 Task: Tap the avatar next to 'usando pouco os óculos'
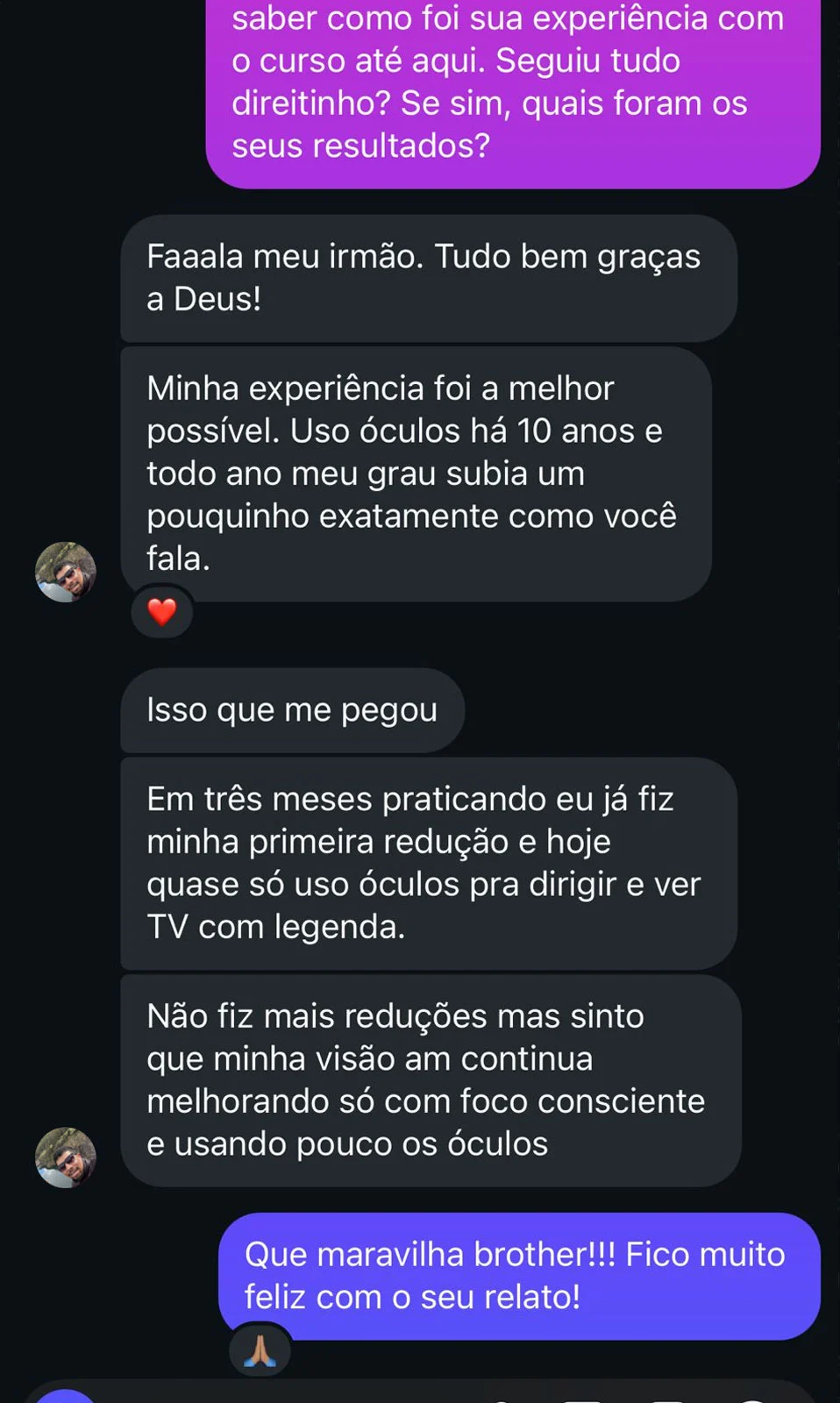tap(66, 1157)
